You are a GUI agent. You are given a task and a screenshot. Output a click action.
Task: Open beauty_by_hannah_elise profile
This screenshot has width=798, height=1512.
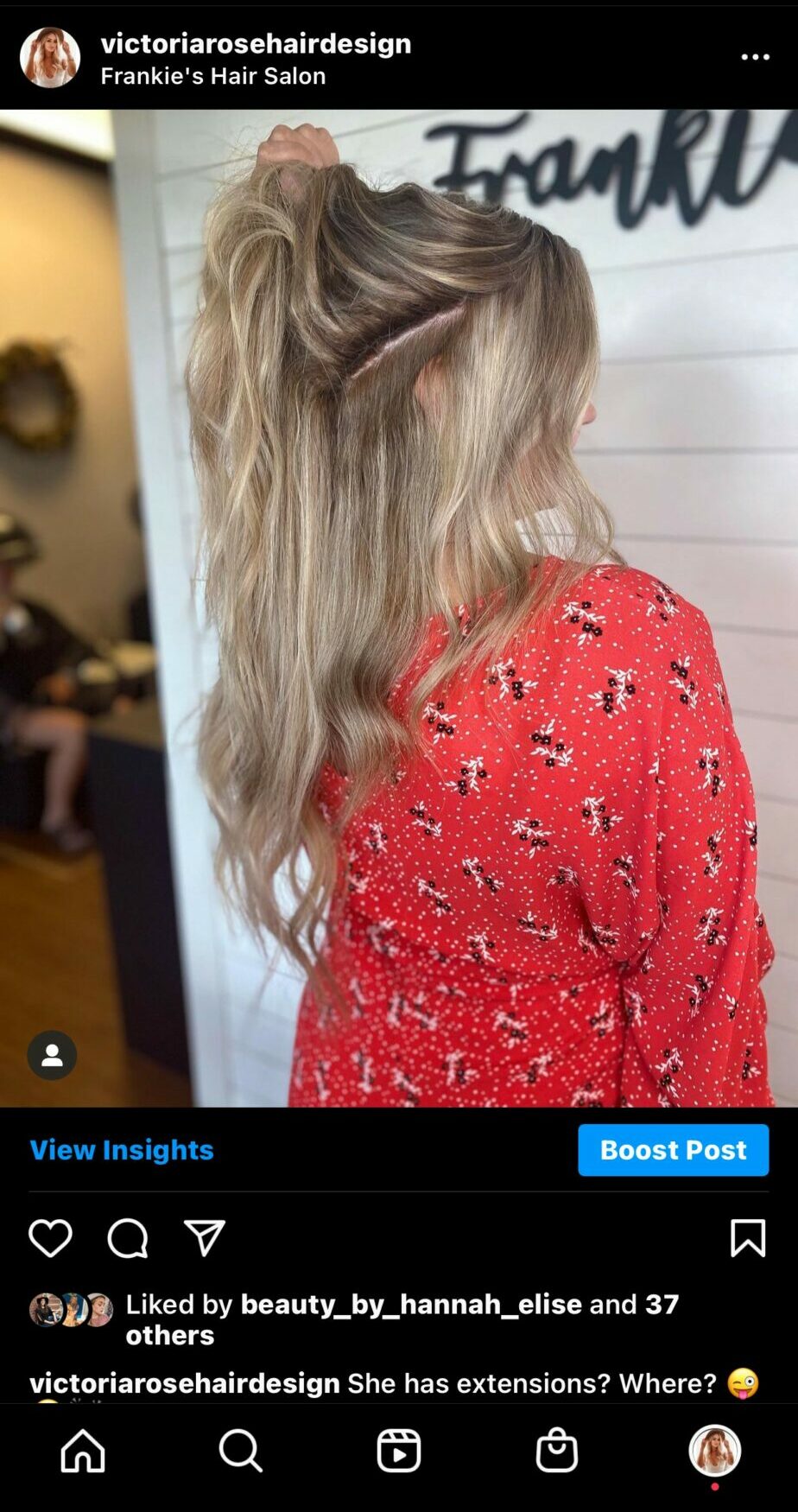coord(410,1304)
